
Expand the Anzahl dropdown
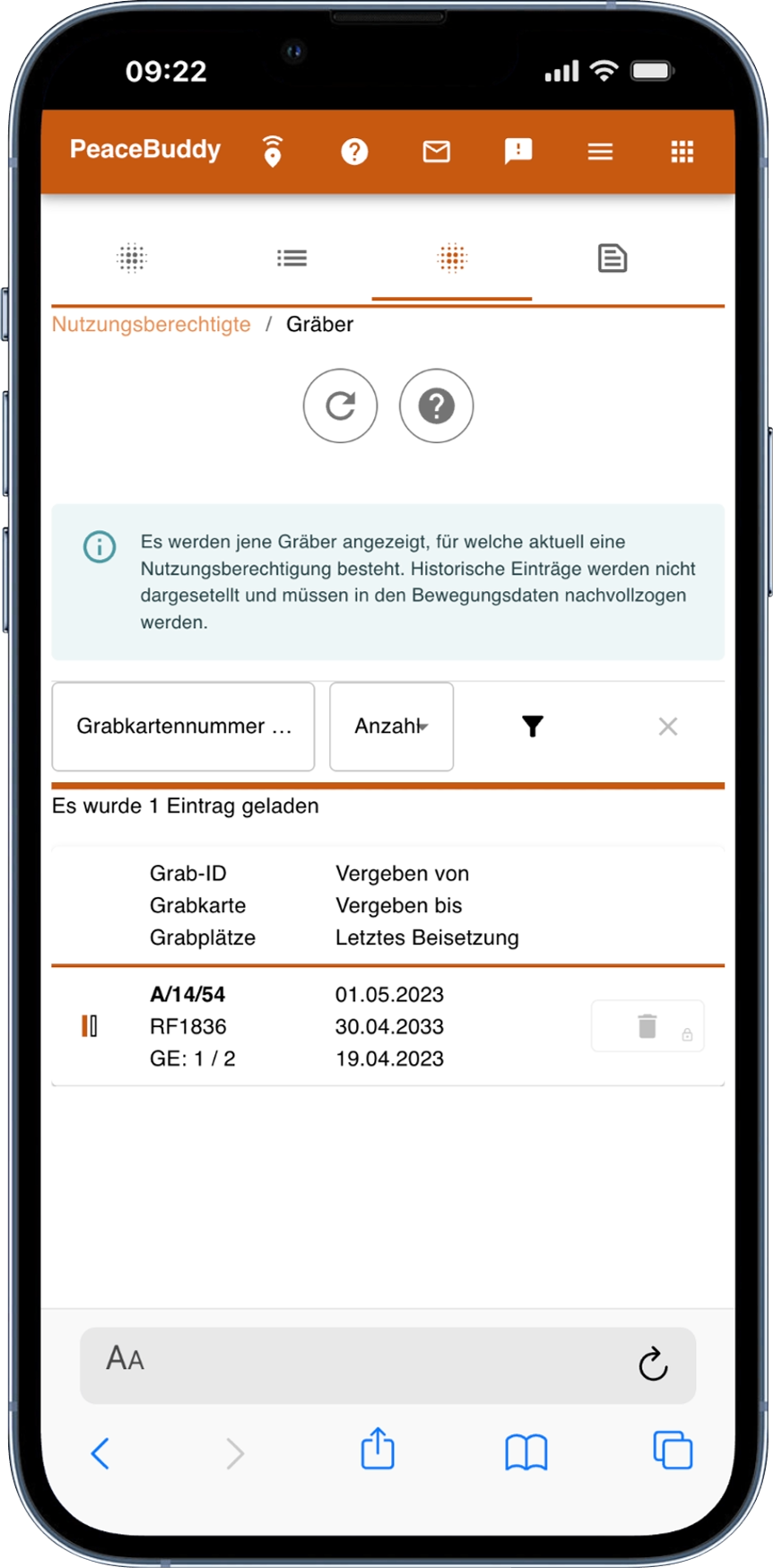tap(391, 727)
